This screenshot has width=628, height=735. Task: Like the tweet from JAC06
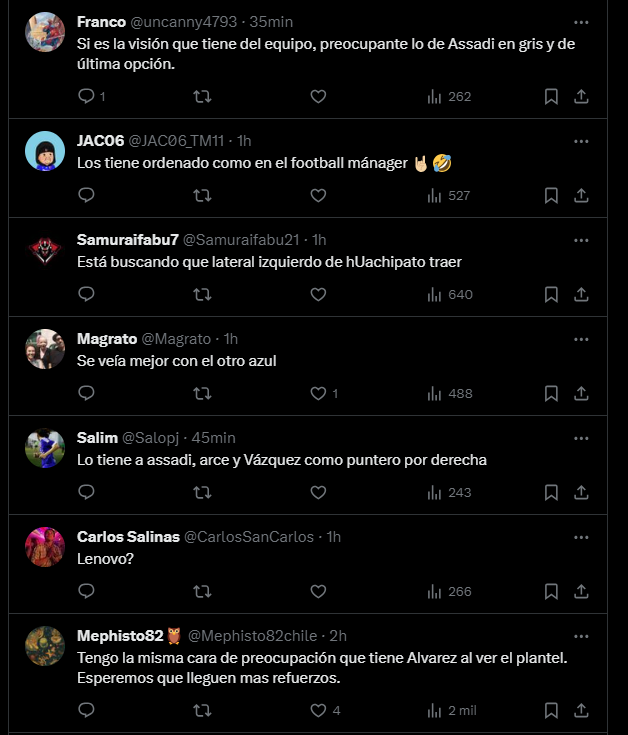coord(318,195)
